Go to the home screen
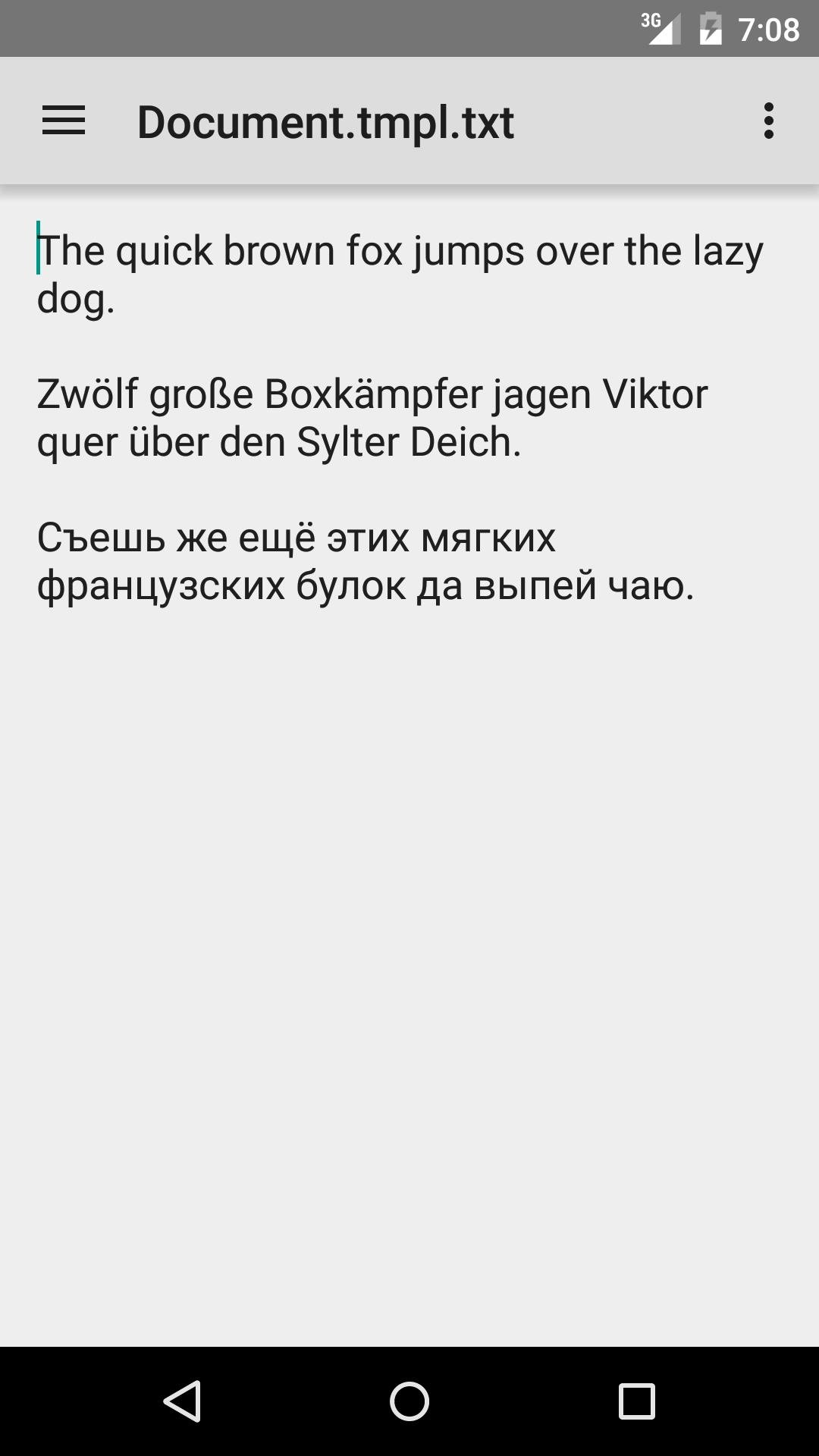 (x=409, y=1401)
